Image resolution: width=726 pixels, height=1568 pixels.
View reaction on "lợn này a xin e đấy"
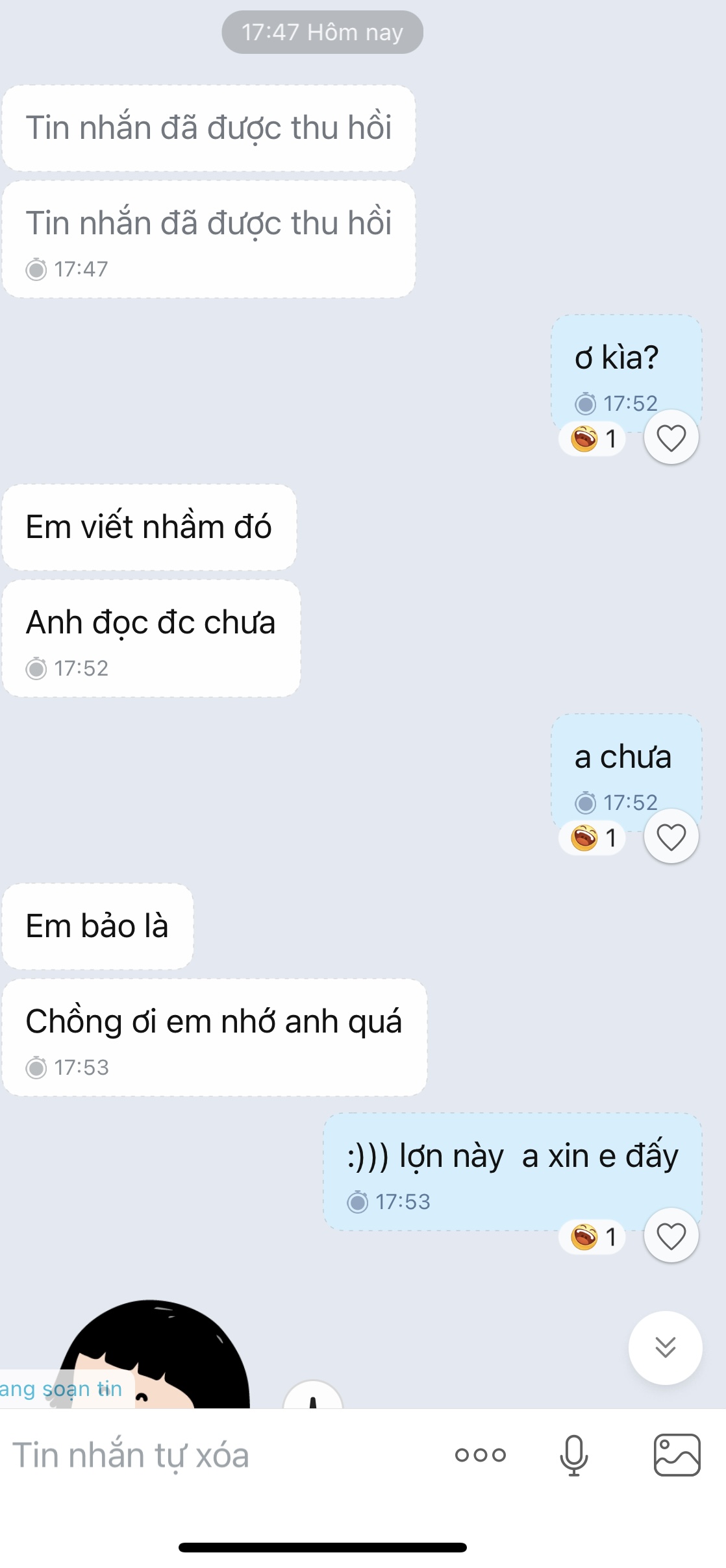point(594,1237)
